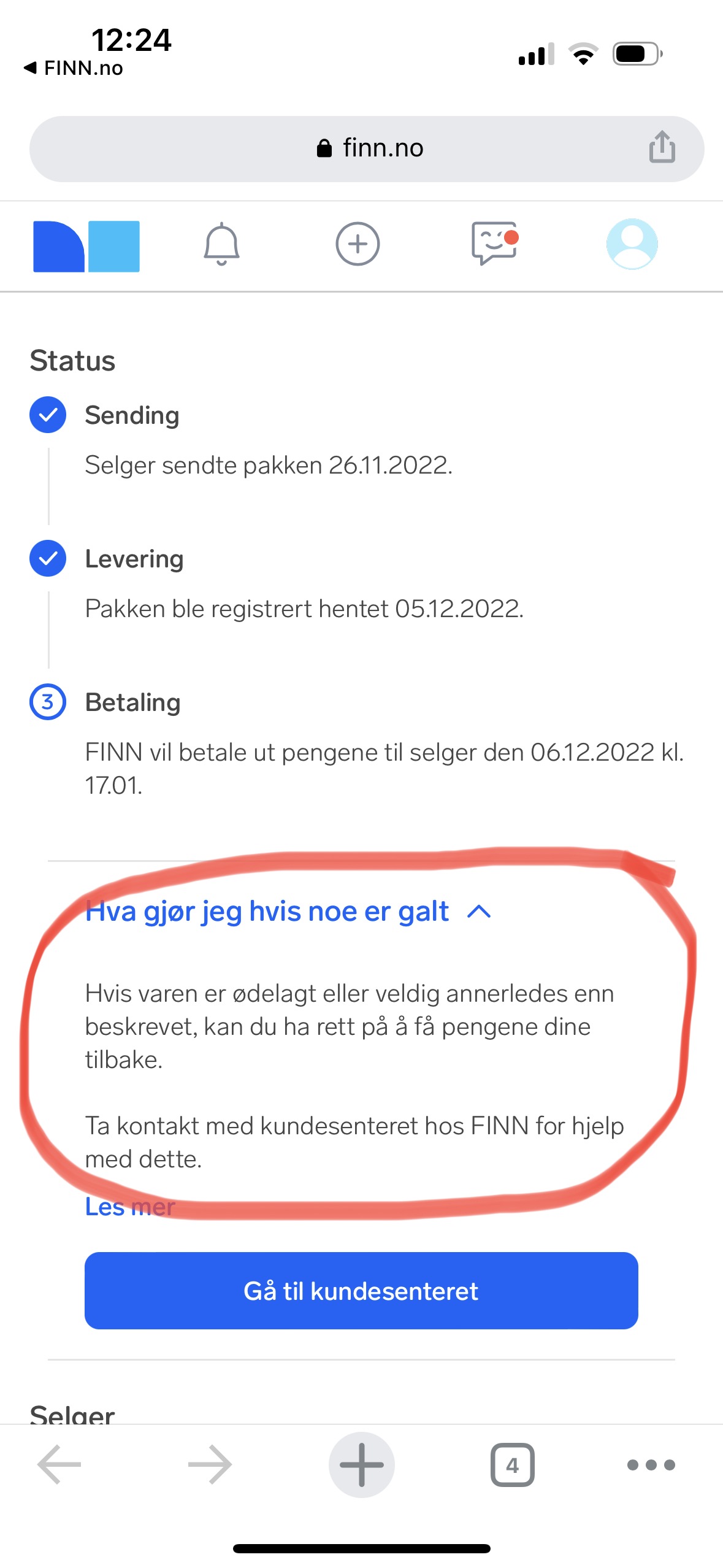
Task: Open the messages chat icon
Action: point(495,243)
